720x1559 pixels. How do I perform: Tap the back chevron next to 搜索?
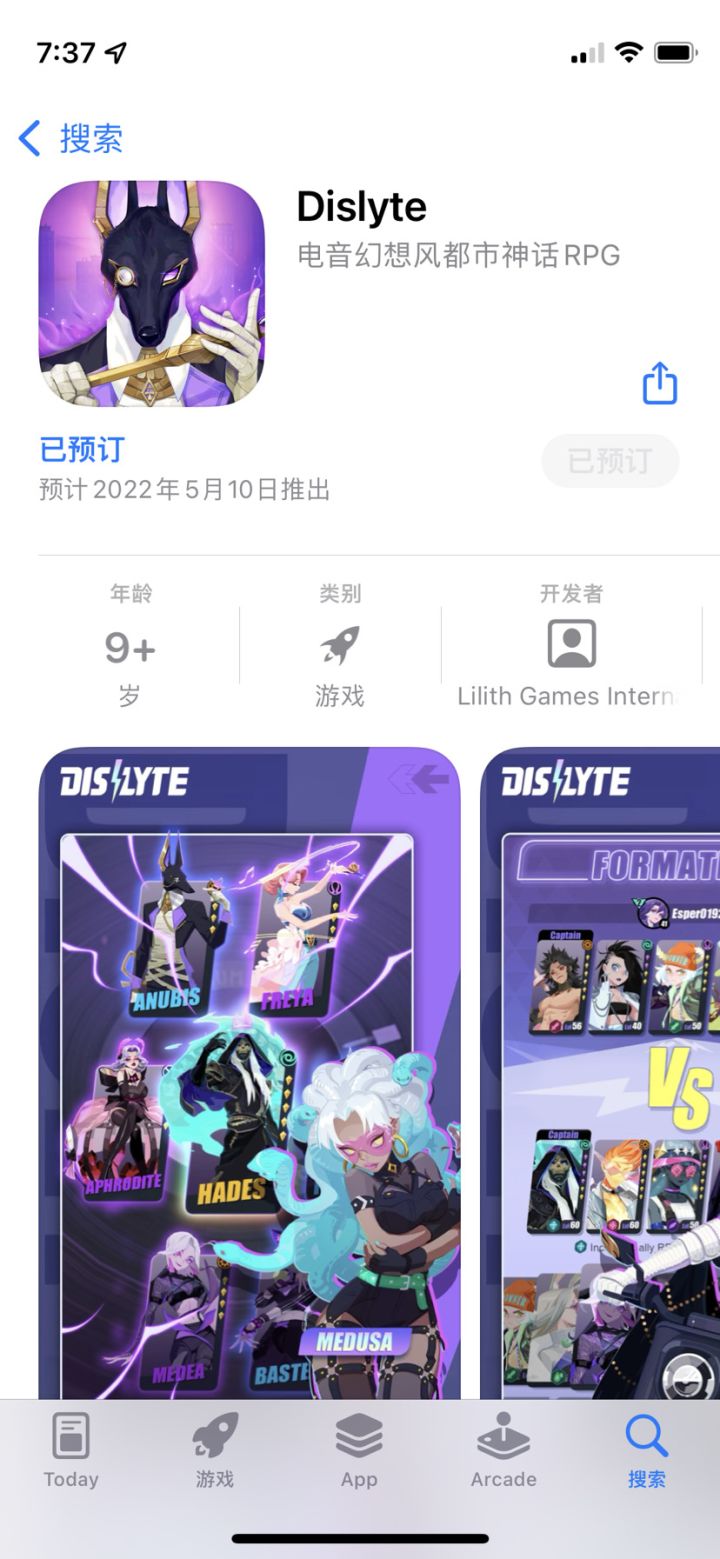tap(28, 139)
